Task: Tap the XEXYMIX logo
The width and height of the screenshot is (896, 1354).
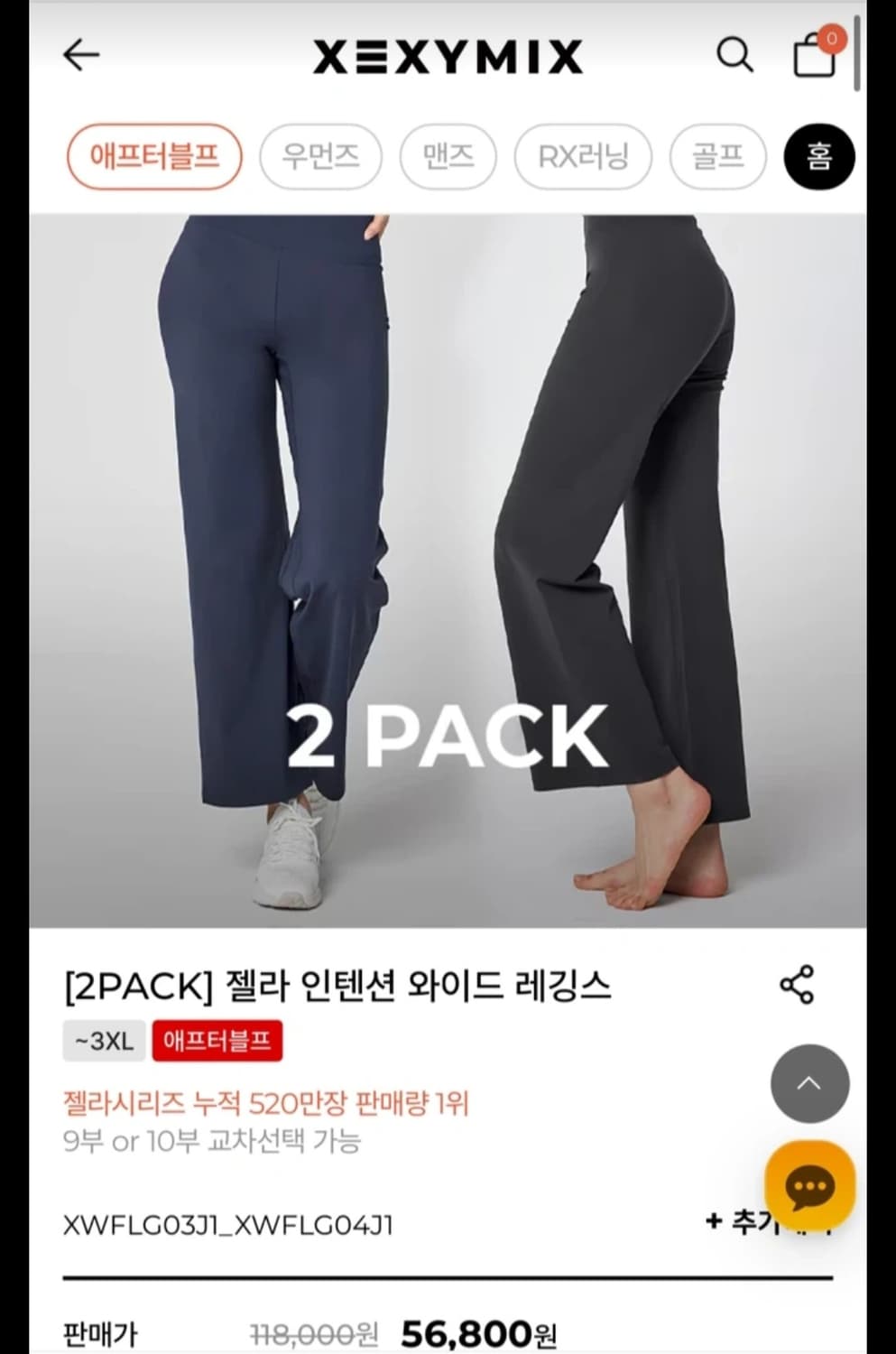Action: pyautogui.click(x=448, y=54)
